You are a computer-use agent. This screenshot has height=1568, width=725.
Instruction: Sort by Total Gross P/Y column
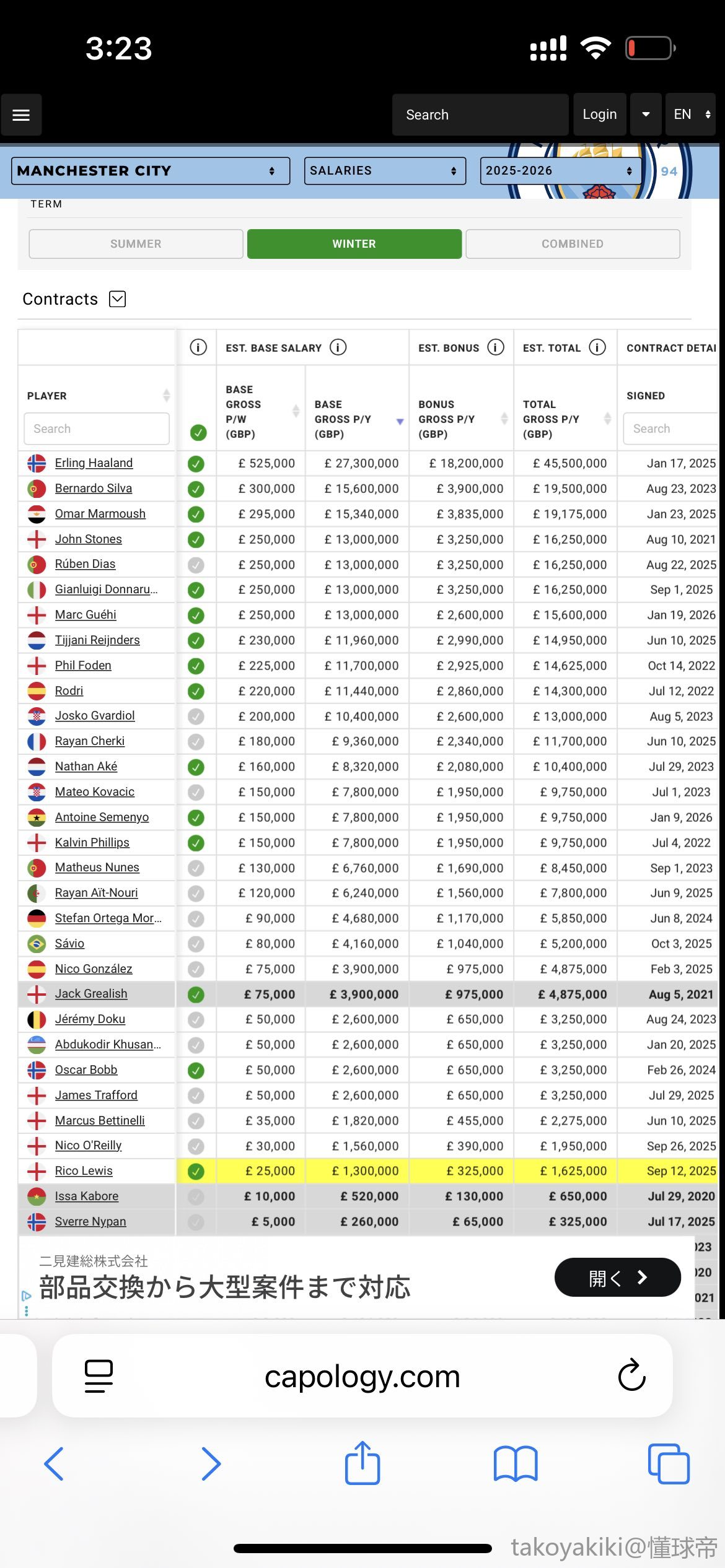click(607, 419)
